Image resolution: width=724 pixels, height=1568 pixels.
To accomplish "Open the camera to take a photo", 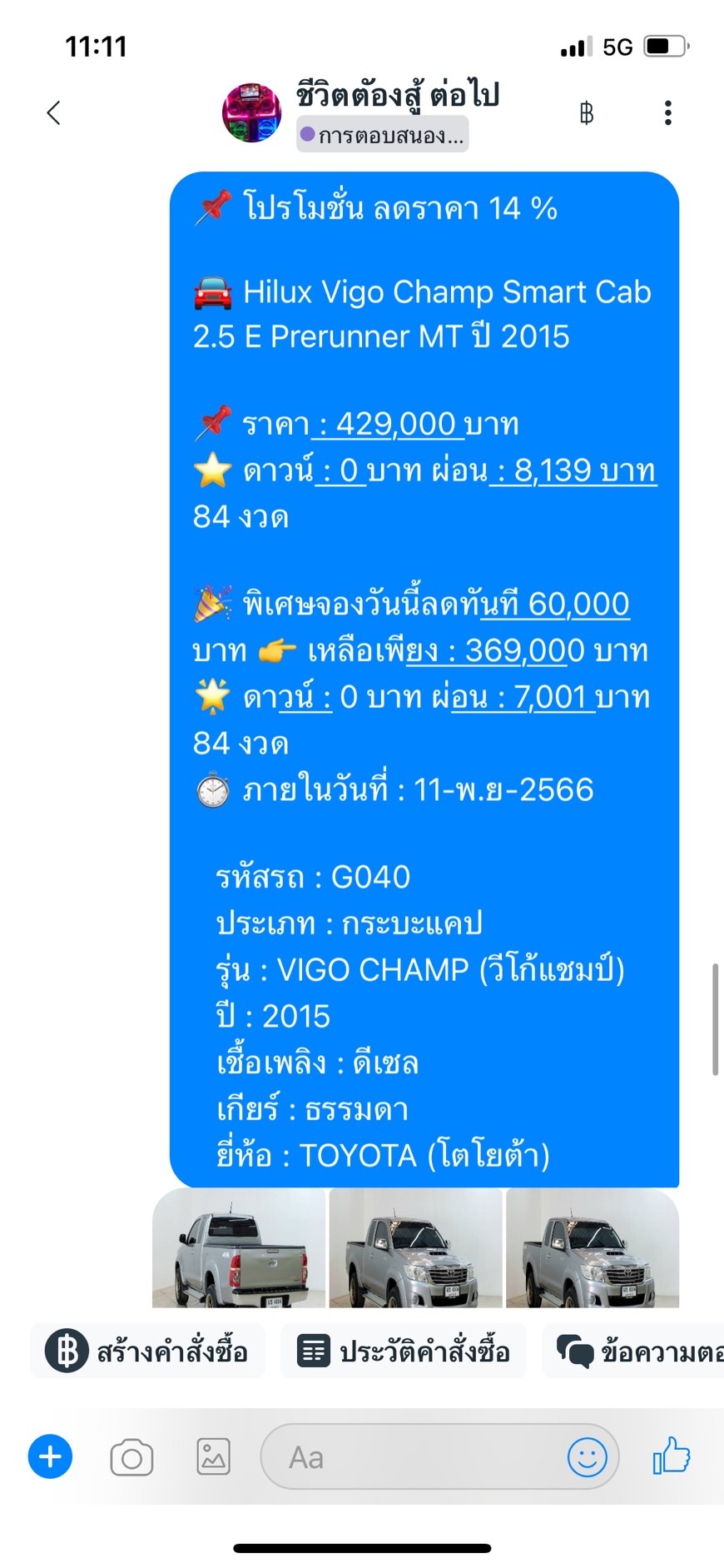I will (x=131, y=1457).
